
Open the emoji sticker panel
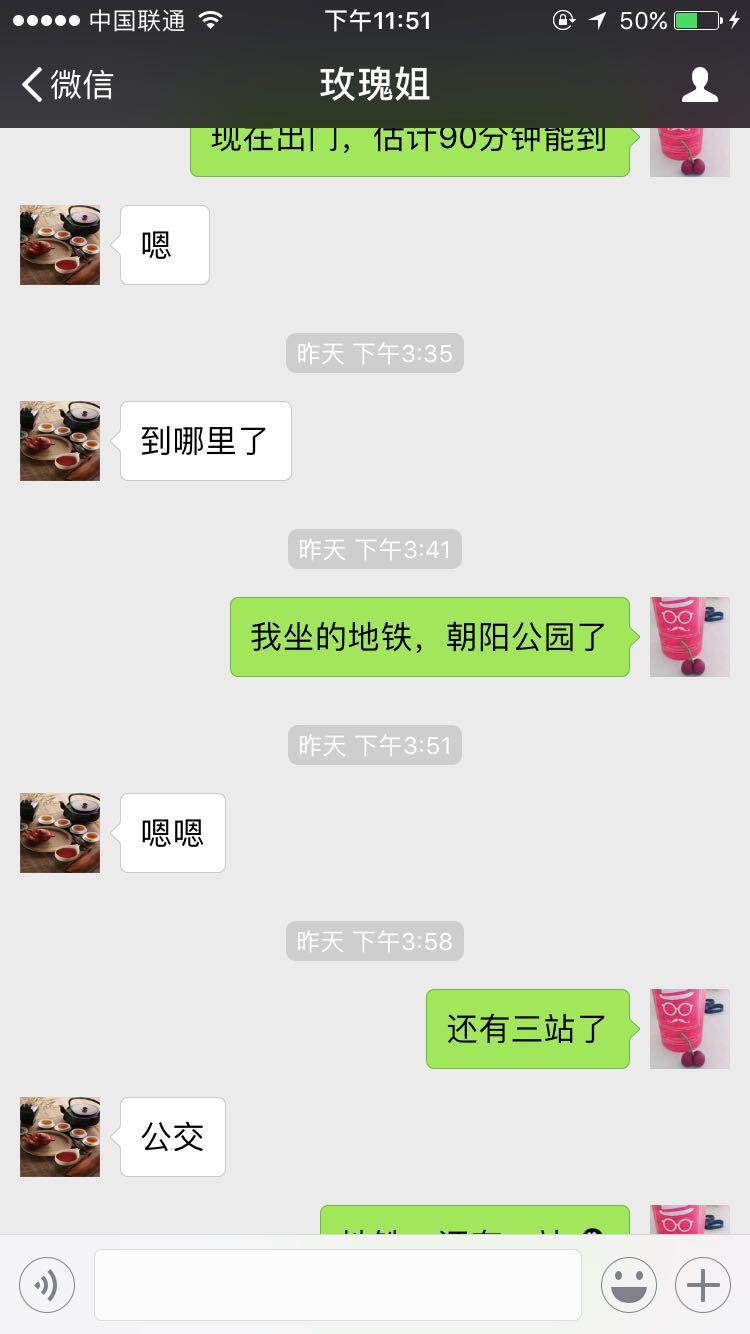tap(629, 1285)
